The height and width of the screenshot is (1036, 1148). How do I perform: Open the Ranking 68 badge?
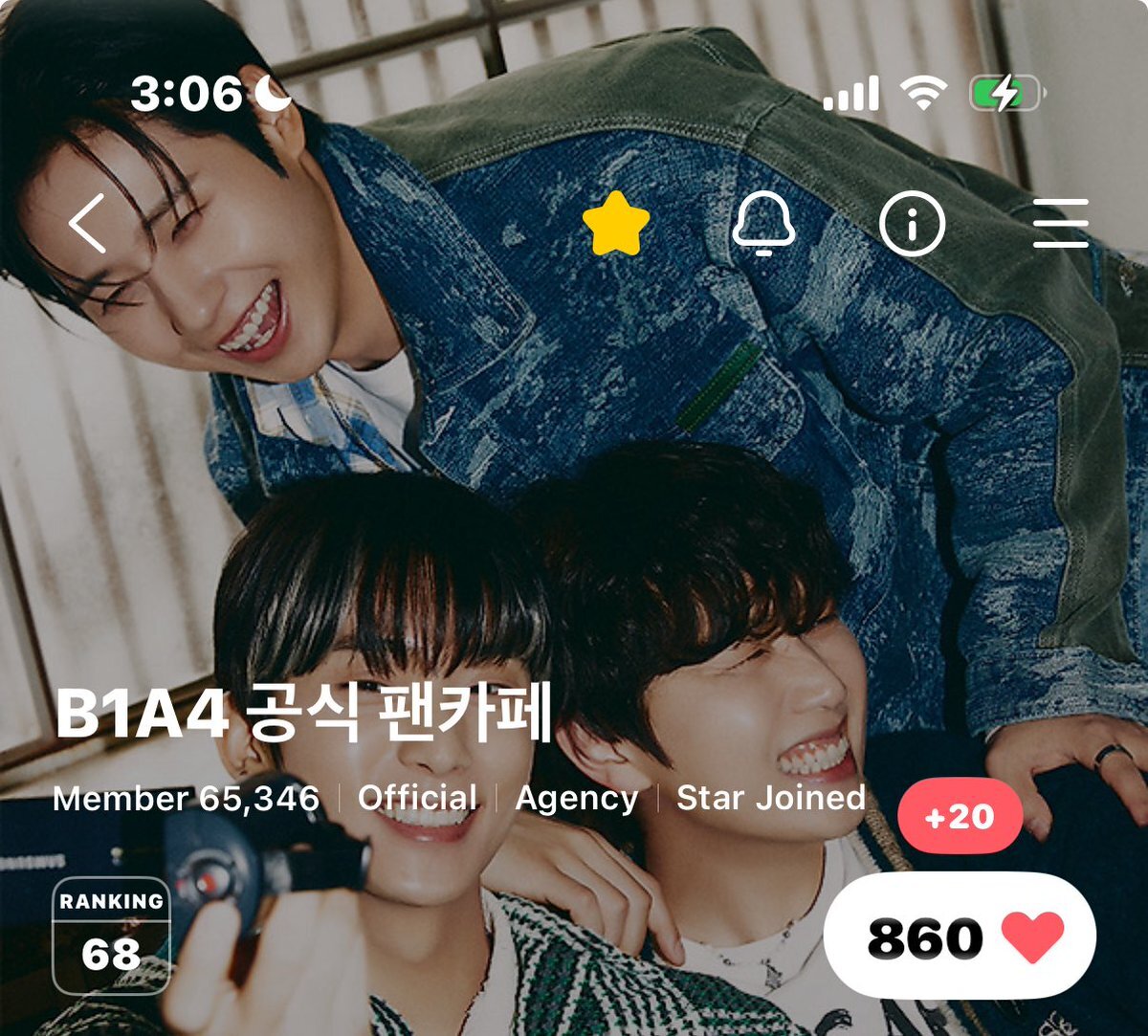111,935
